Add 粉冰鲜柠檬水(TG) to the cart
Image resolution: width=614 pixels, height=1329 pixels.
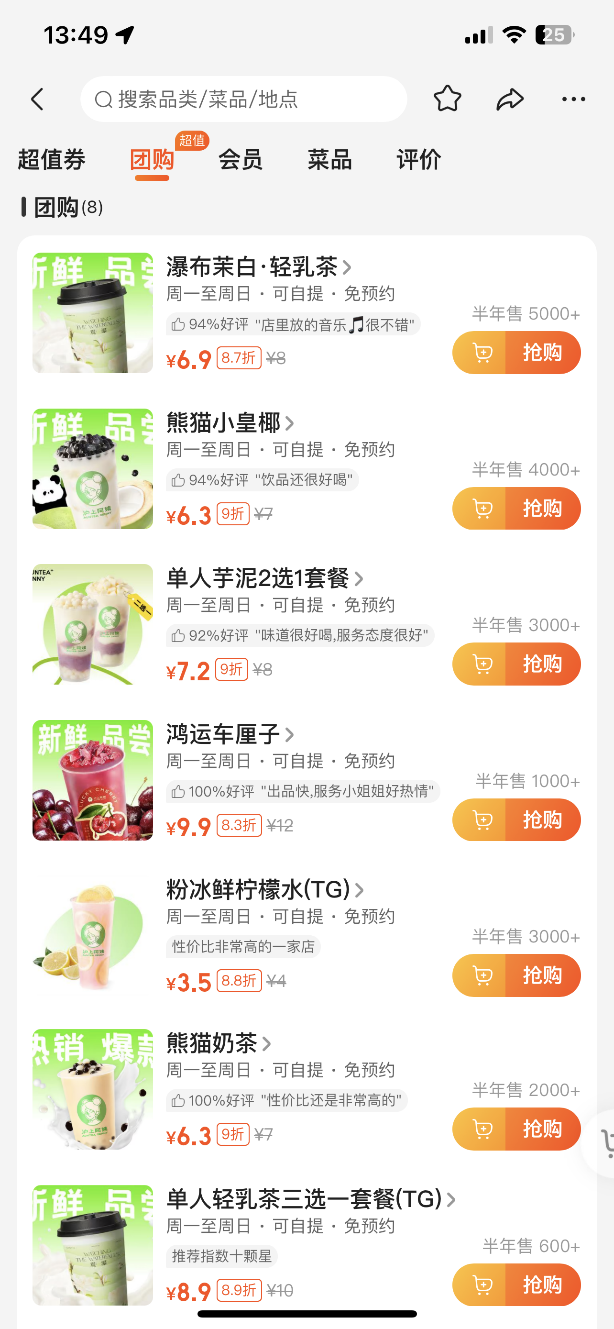481,976
